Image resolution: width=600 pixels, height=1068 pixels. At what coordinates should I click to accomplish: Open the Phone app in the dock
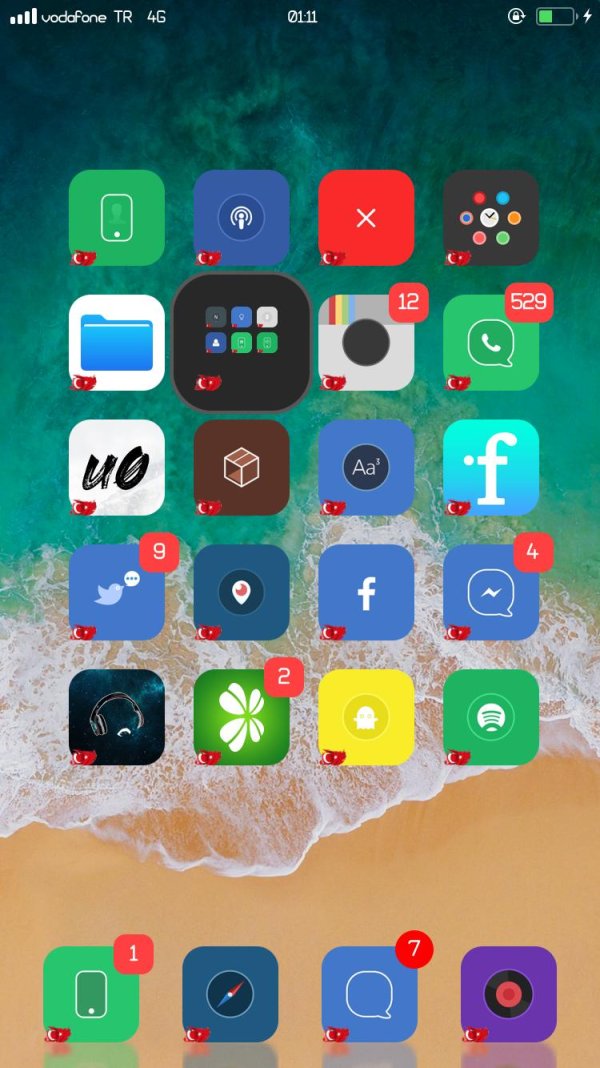91,994
